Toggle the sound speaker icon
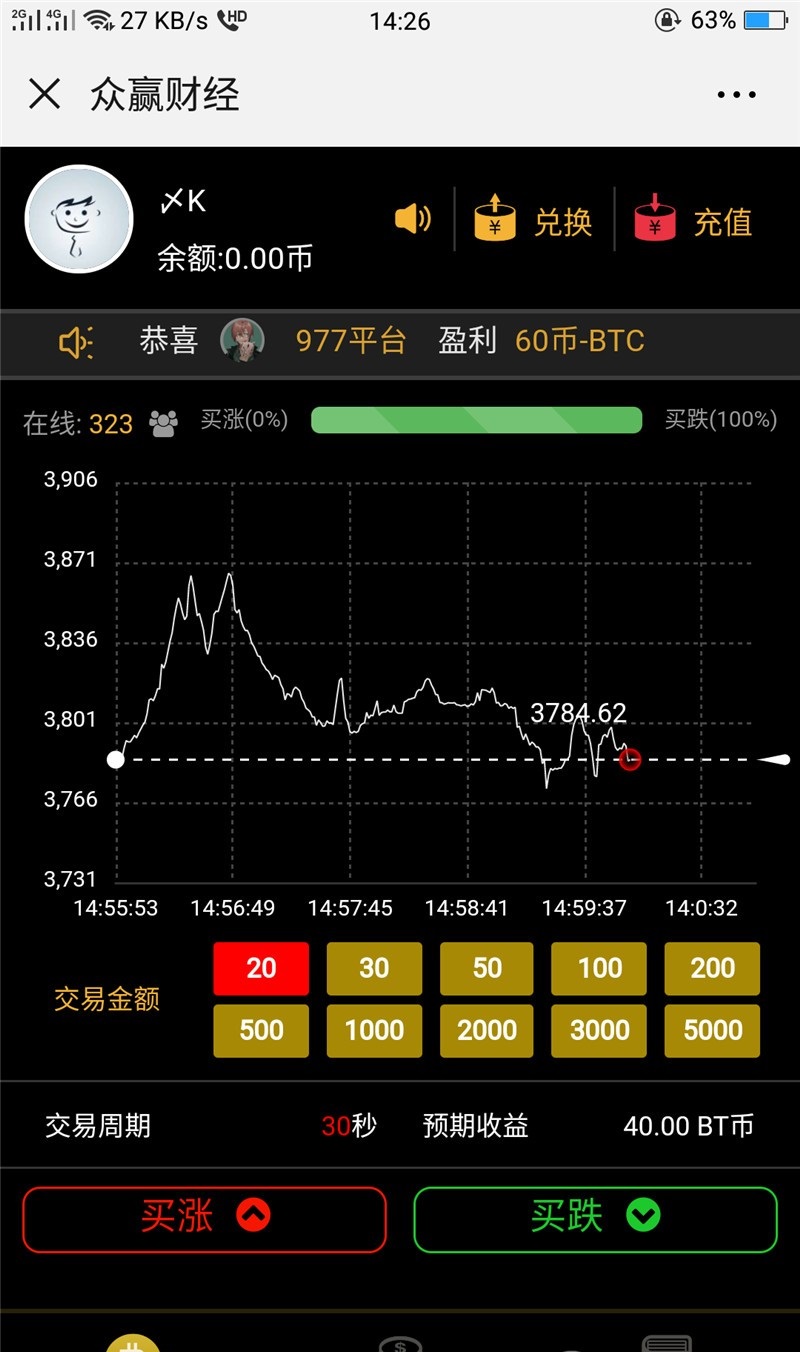The height and width of the screenshot is (1352, 800). point(413,219)
